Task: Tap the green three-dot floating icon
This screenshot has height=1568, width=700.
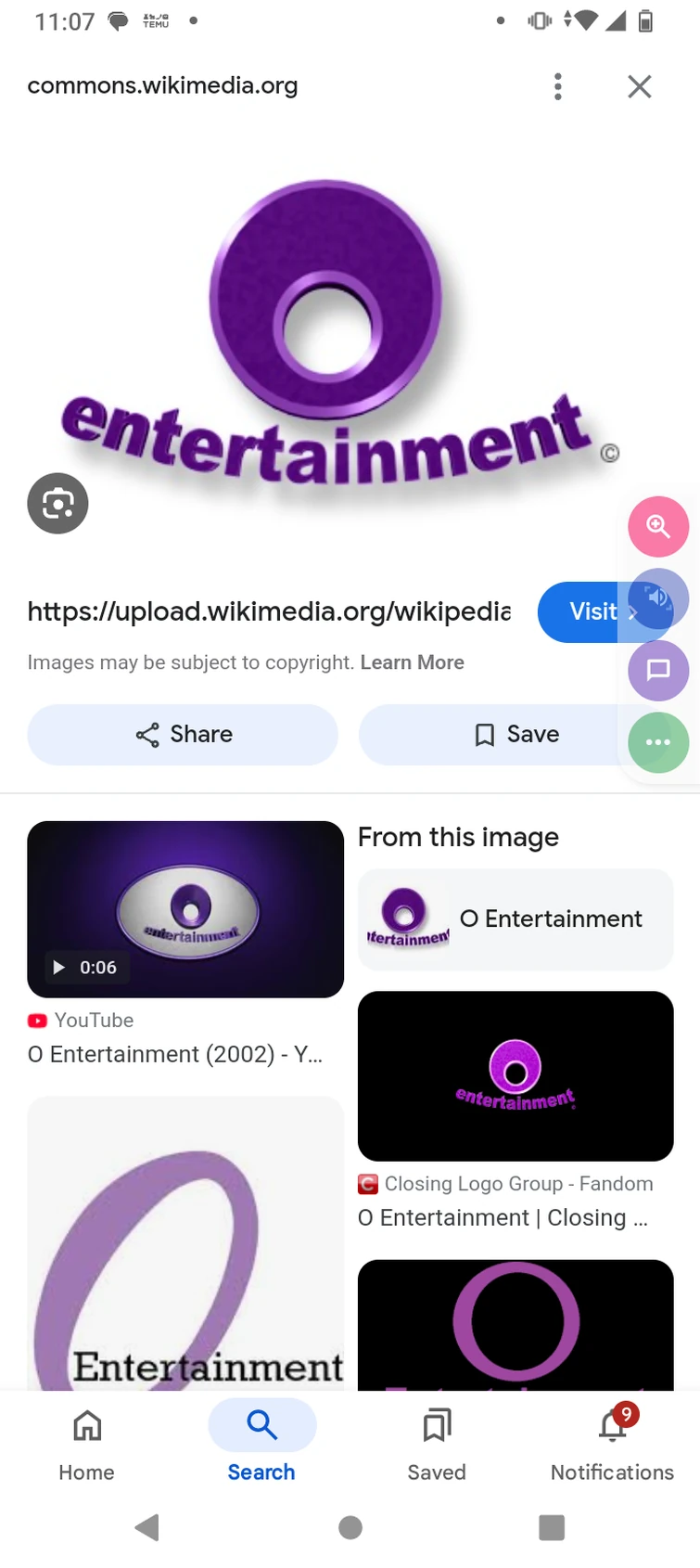Action: click(x=658, y=742)
